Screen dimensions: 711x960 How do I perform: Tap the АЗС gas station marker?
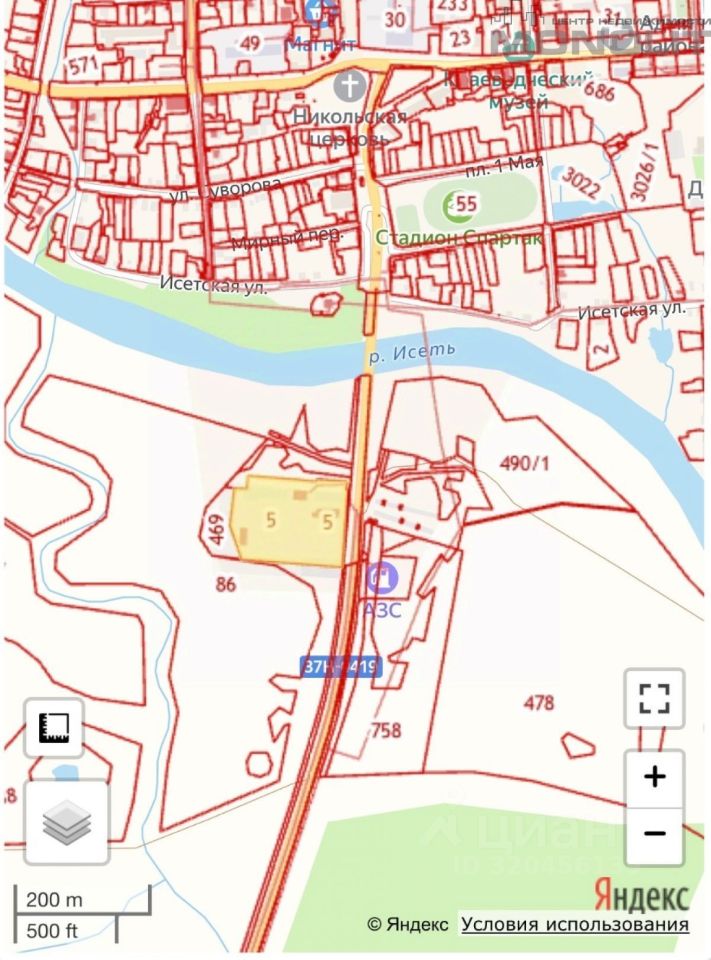click(381, 577)
